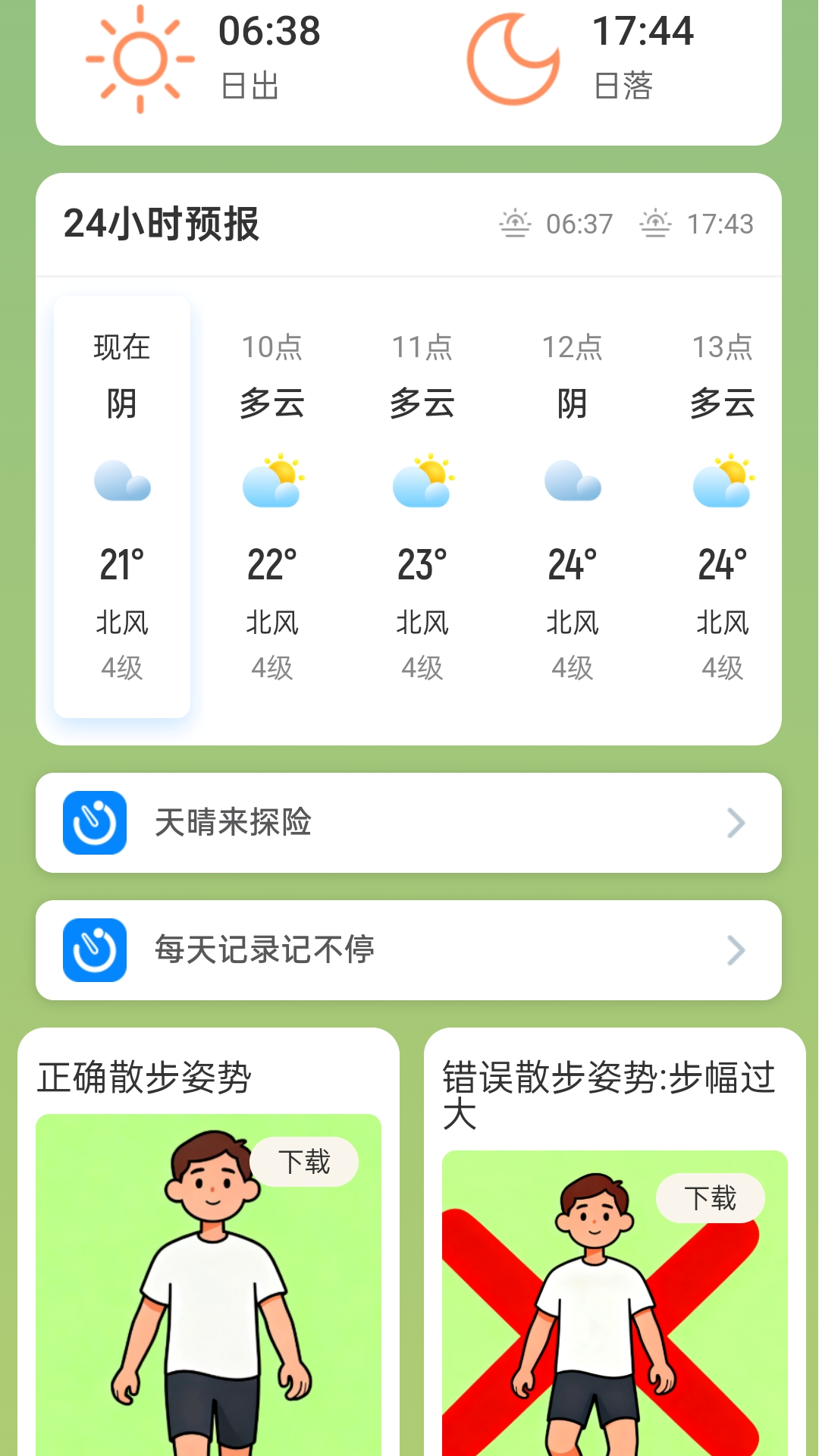Tap the sunset icon showing 17:43

click(x=657, y=224)
